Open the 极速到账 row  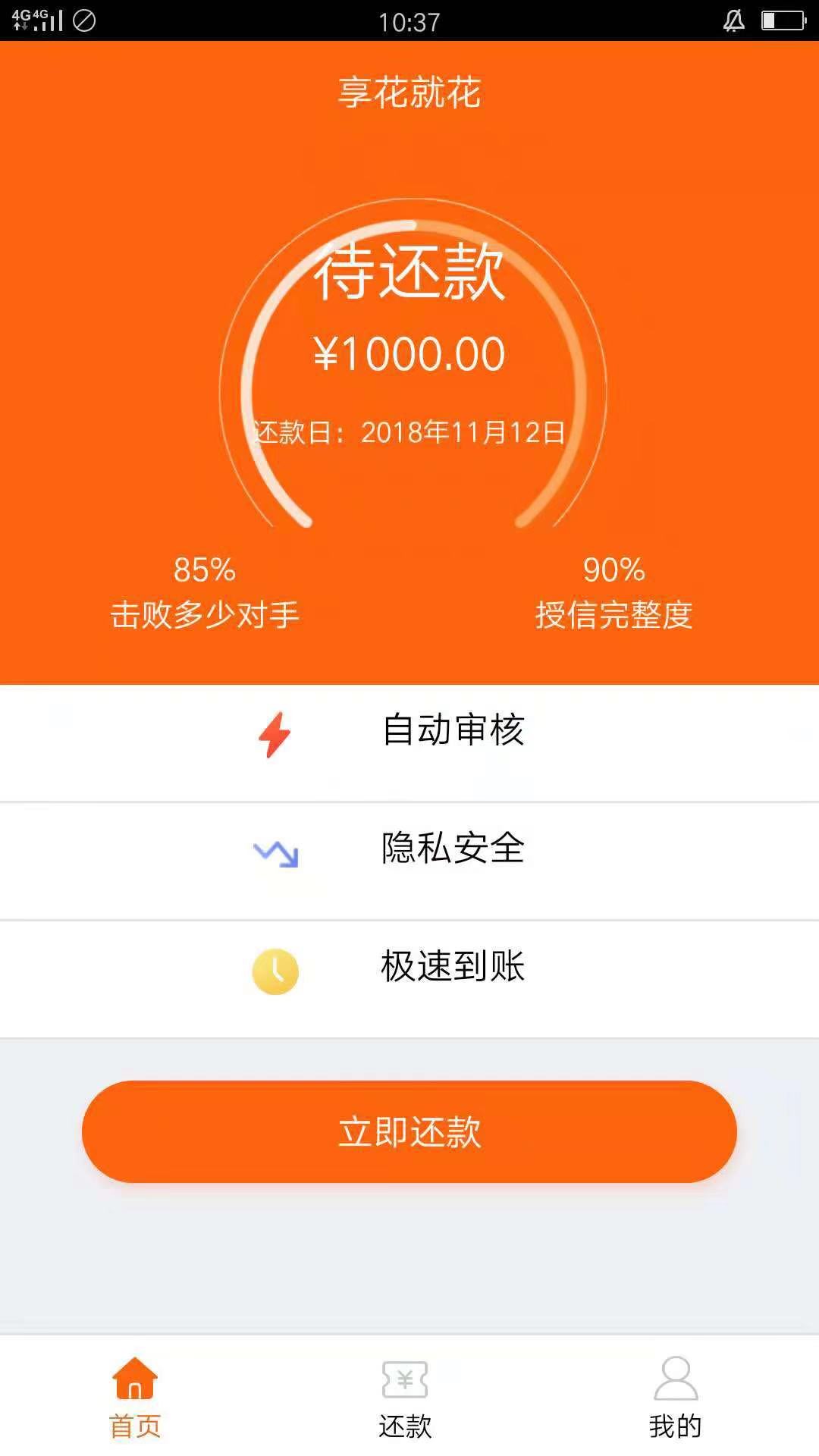(409, 980)
